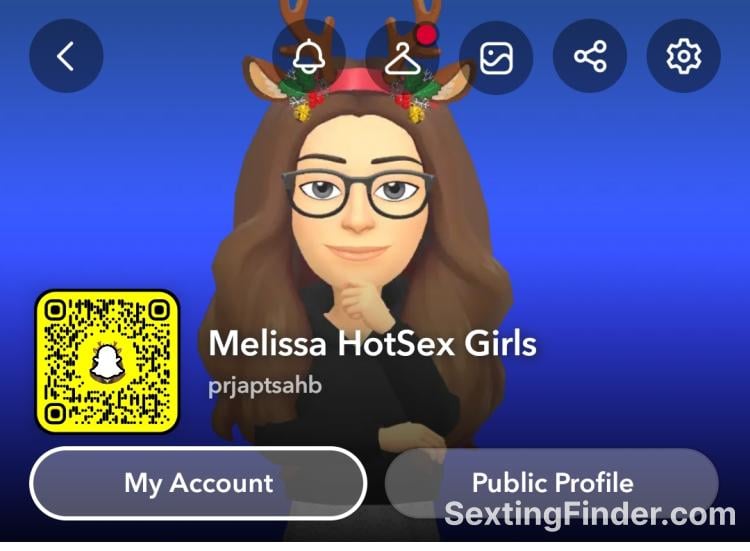Share this profile

tap(590, 57)
